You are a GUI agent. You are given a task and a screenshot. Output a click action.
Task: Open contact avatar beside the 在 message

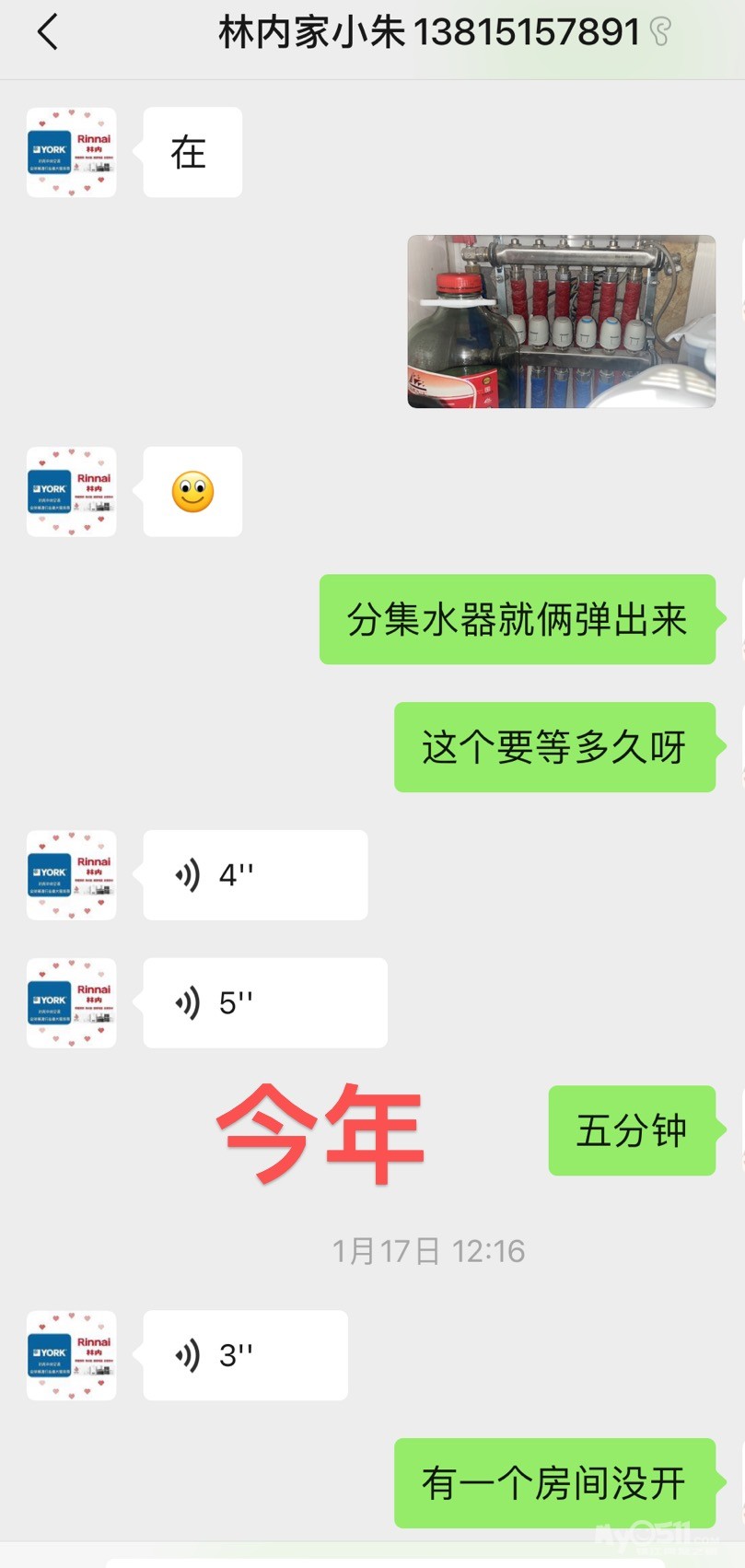pos(72,153)
